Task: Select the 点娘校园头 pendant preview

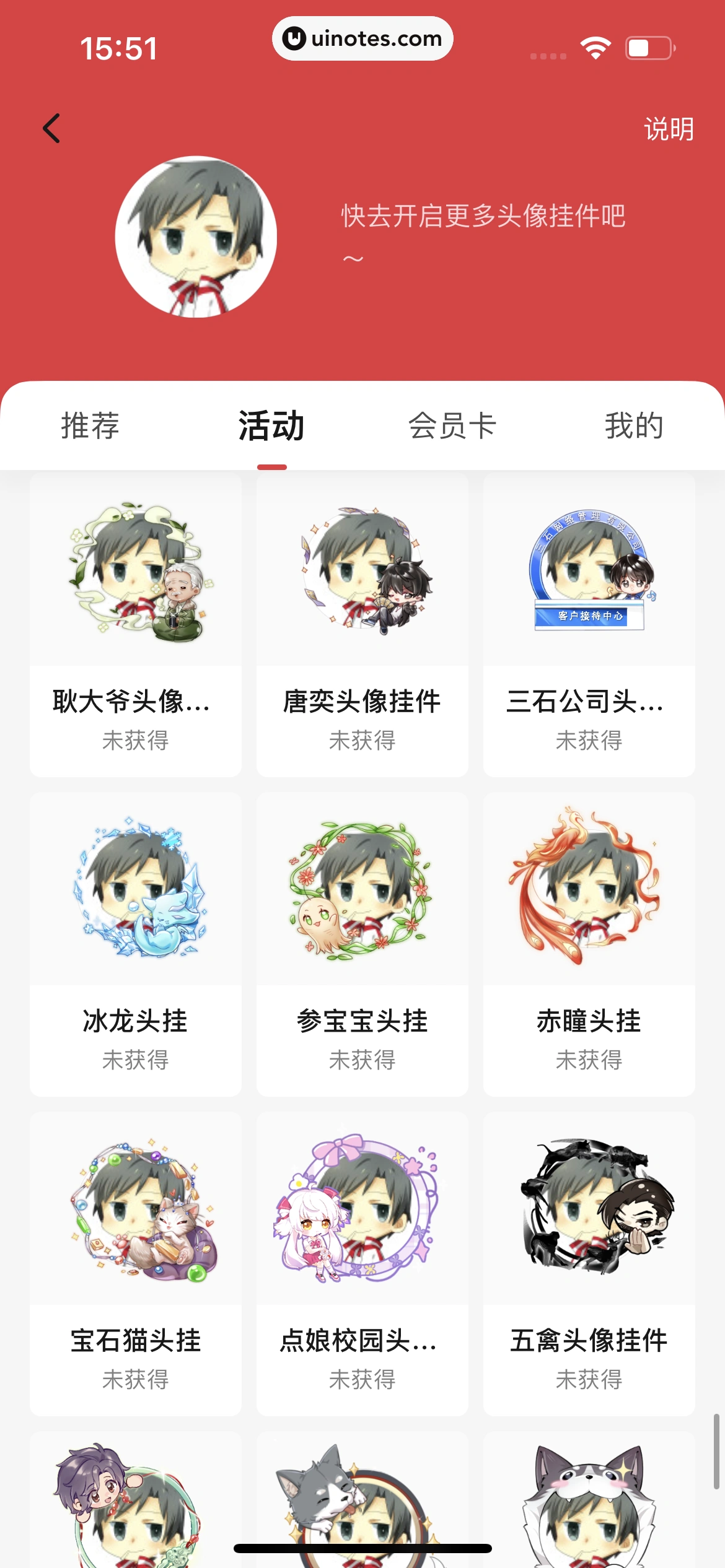Action: pos(362,1214)
